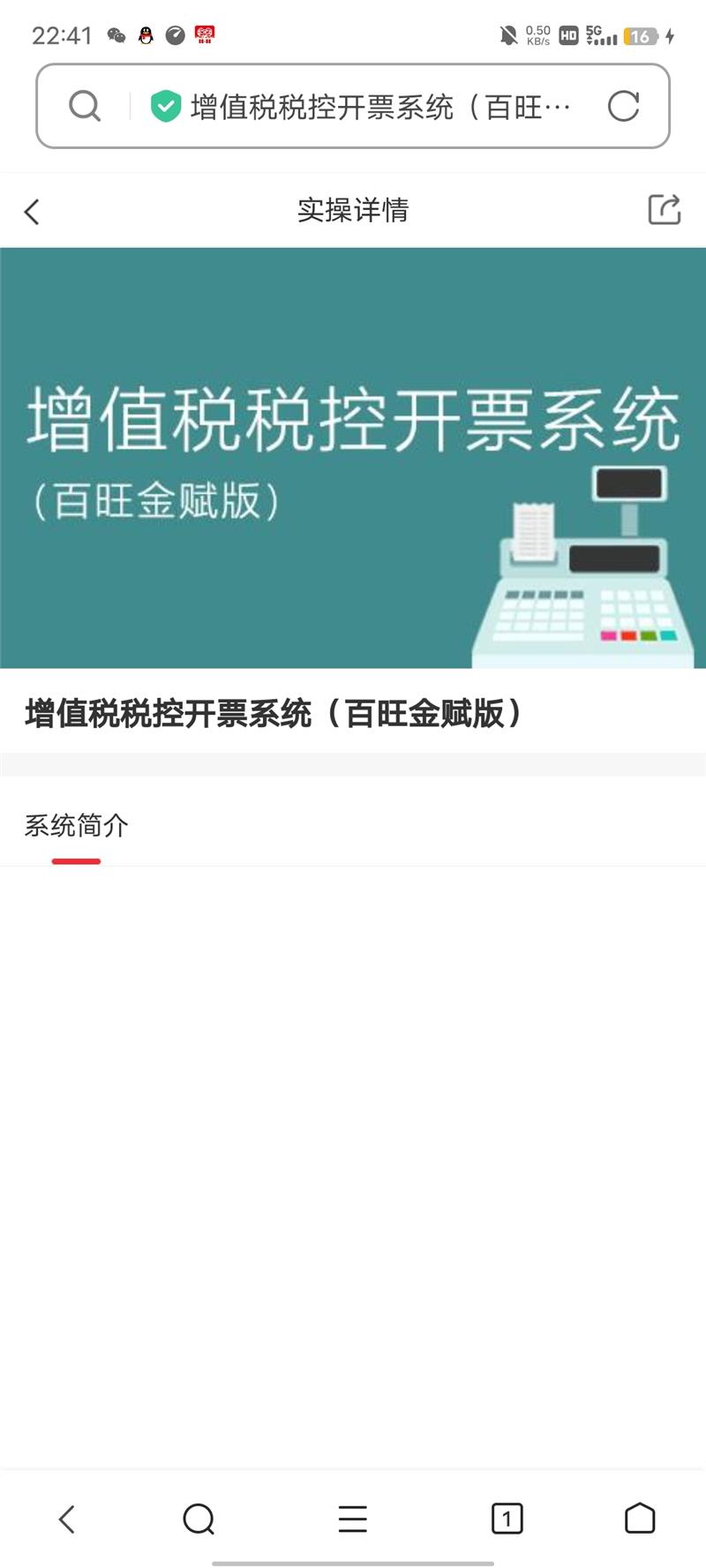Image resolution: width=706 pixels, height=1568 pixels.
Task: Go back from the 实操详情 page
Action: [33, 212]
